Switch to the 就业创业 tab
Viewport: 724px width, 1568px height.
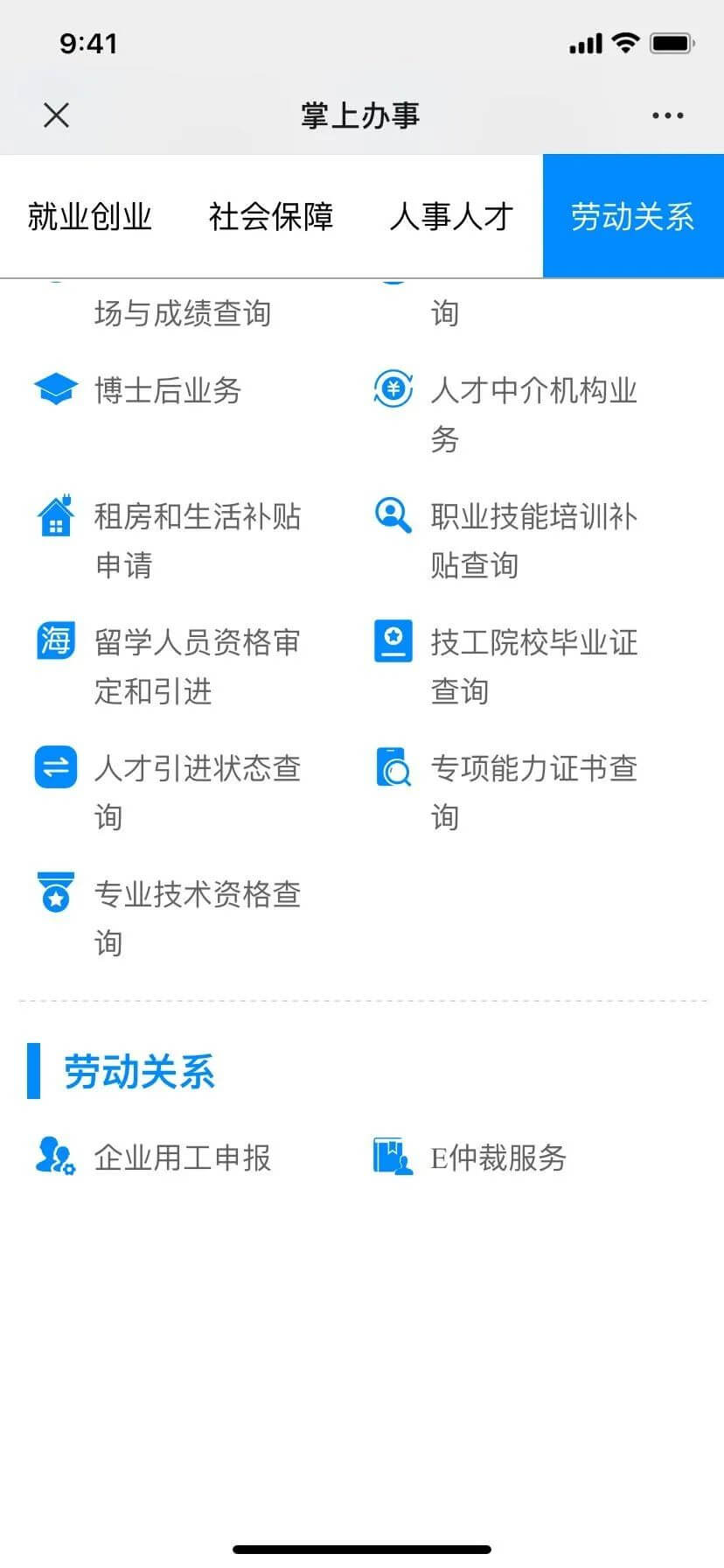tap(90, 216)
